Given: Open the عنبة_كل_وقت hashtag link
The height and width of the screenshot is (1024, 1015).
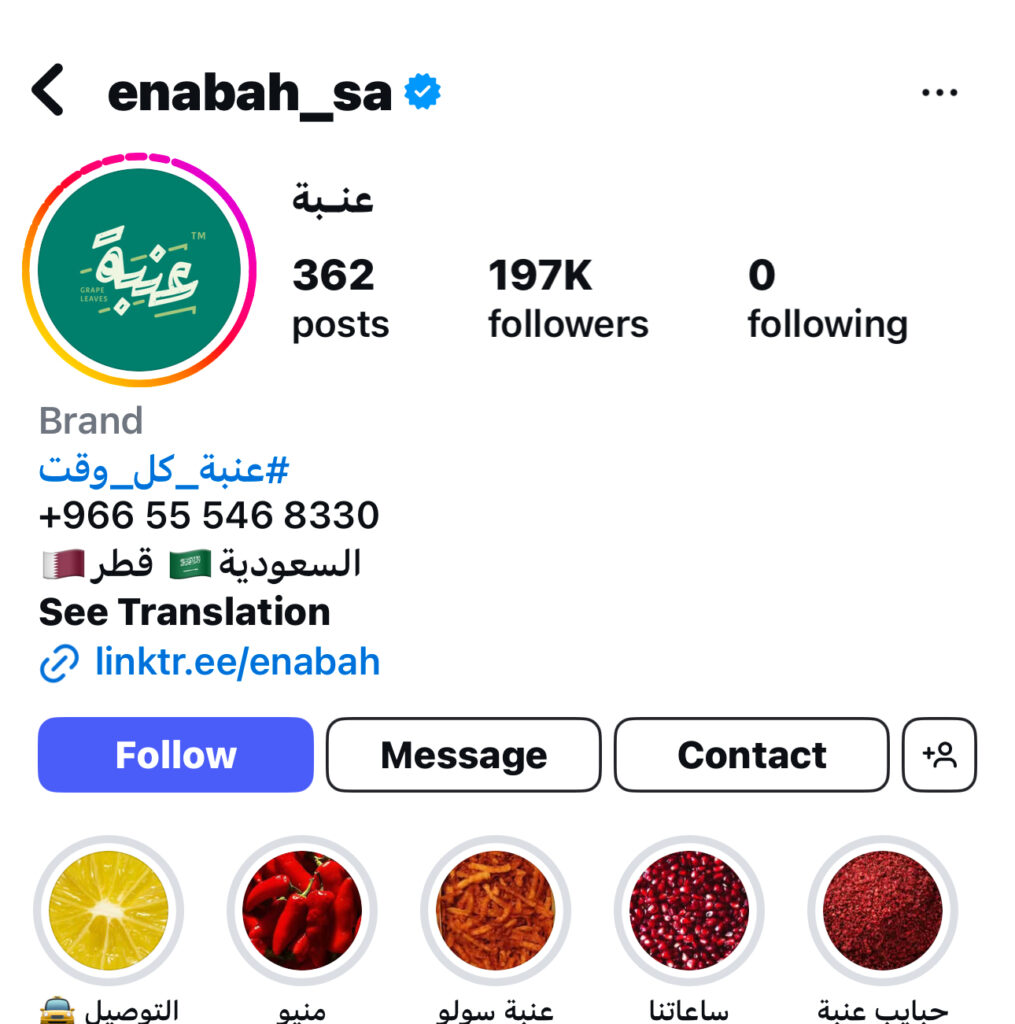Looking at the screenshot, I should point(164,469).
